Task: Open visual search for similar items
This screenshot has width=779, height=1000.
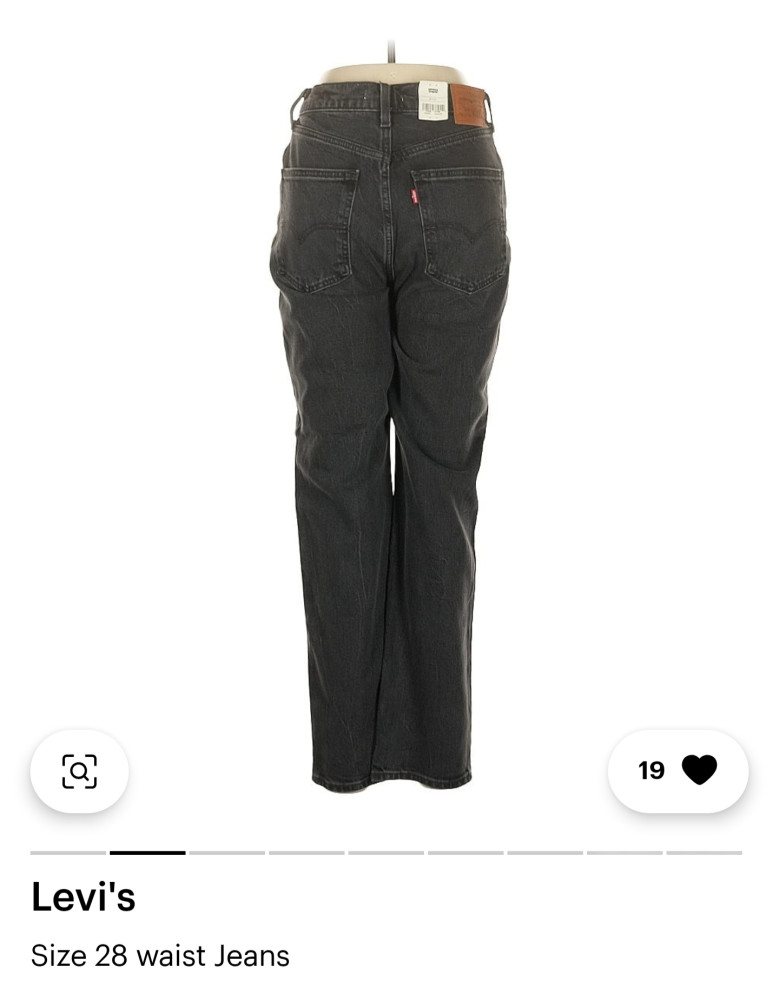Action: (79, 771)
